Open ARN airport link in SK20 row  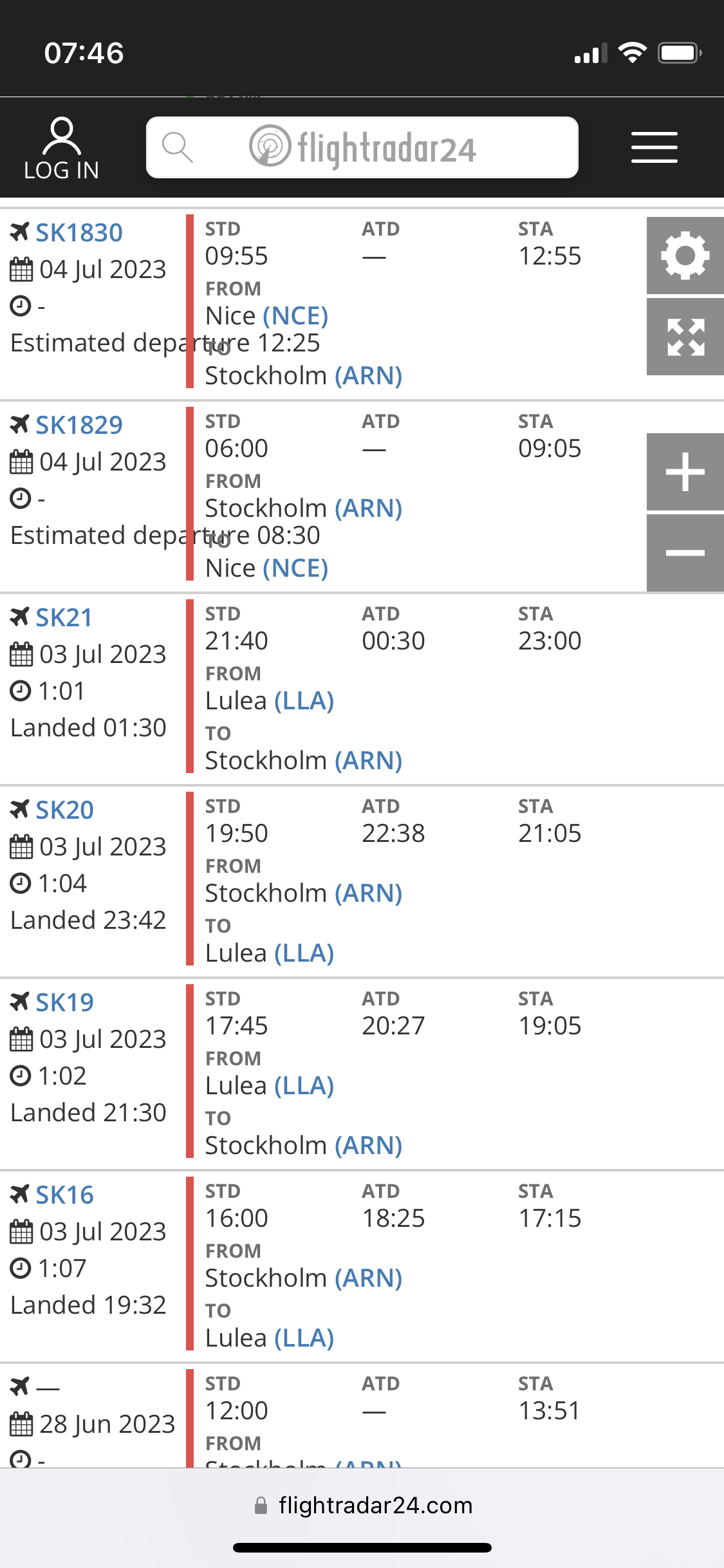point(368,893)
